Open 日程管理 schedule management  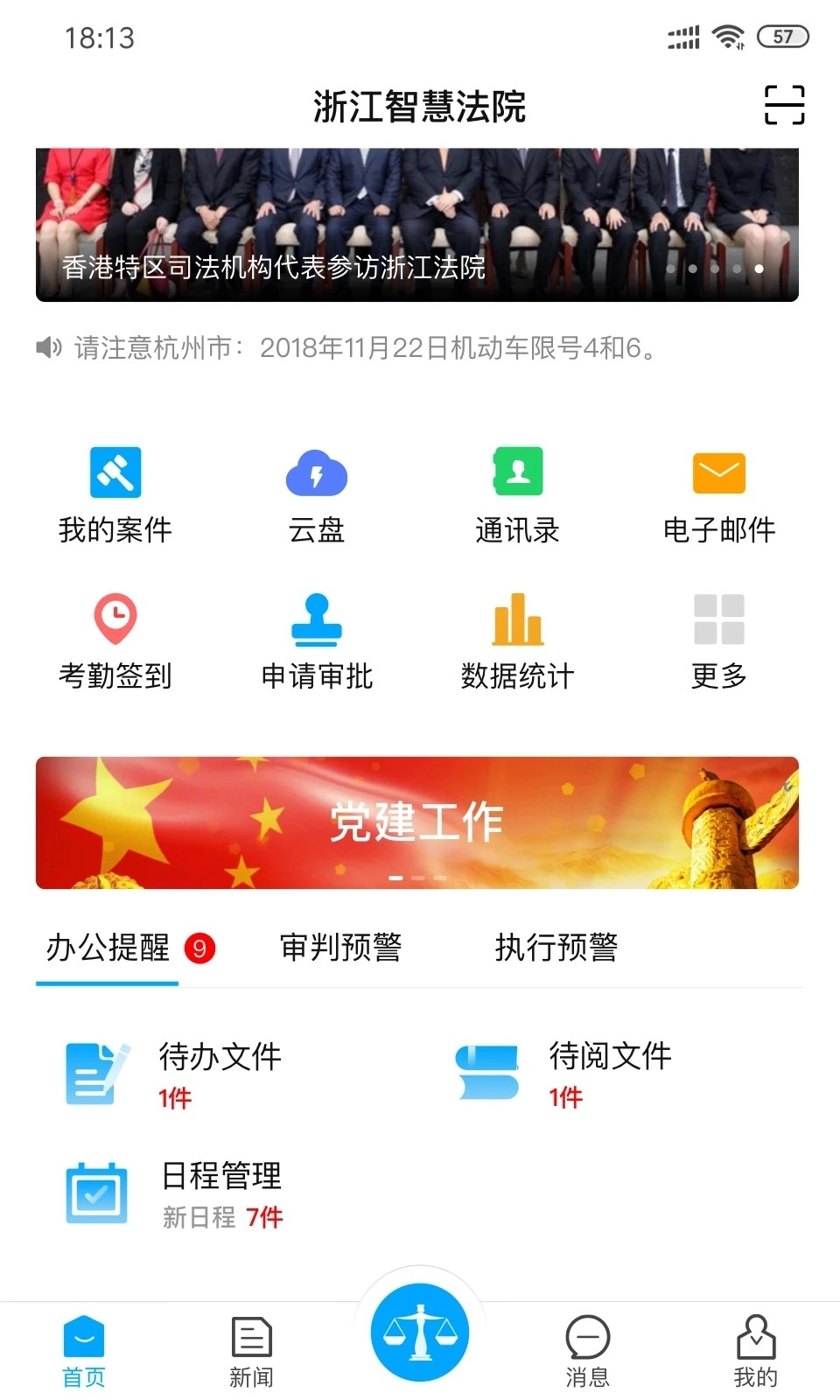coord(175,1193)
